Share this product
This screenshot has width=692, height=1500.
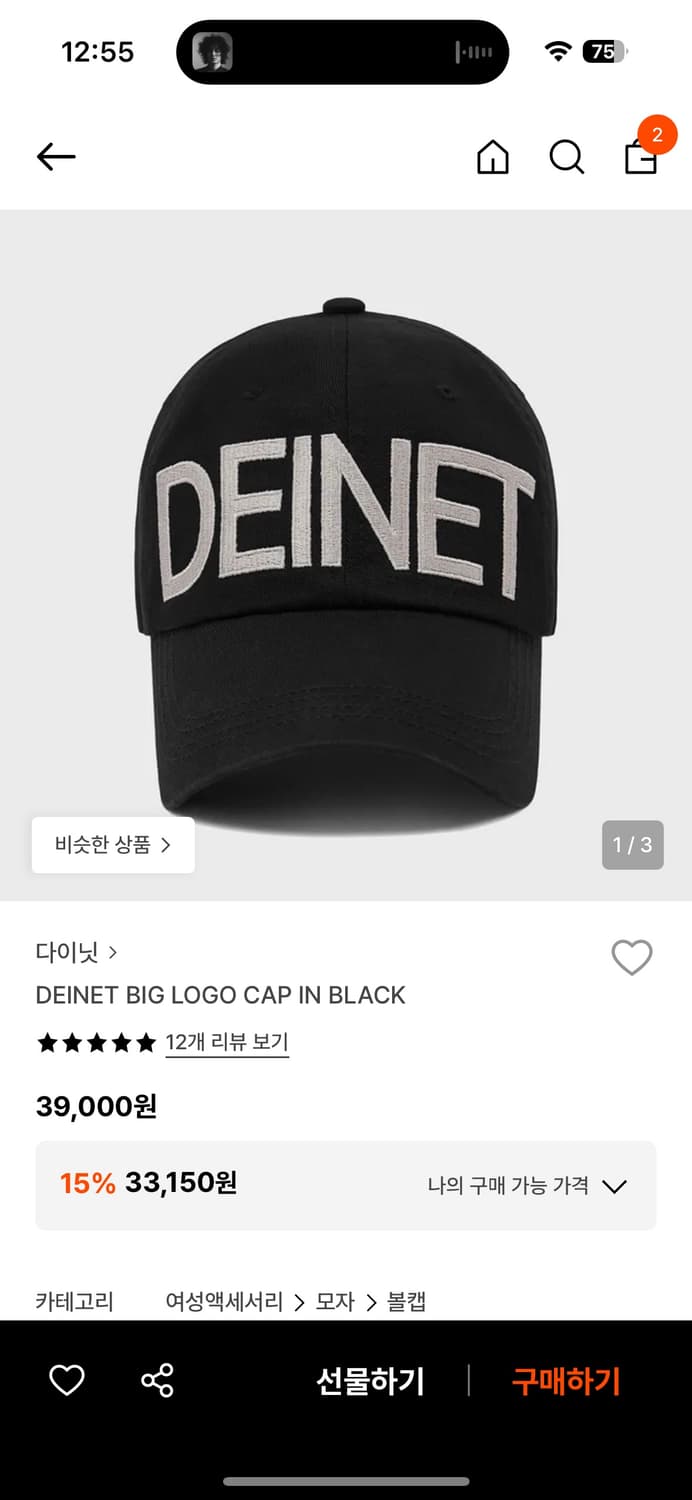click(157, 1381)
